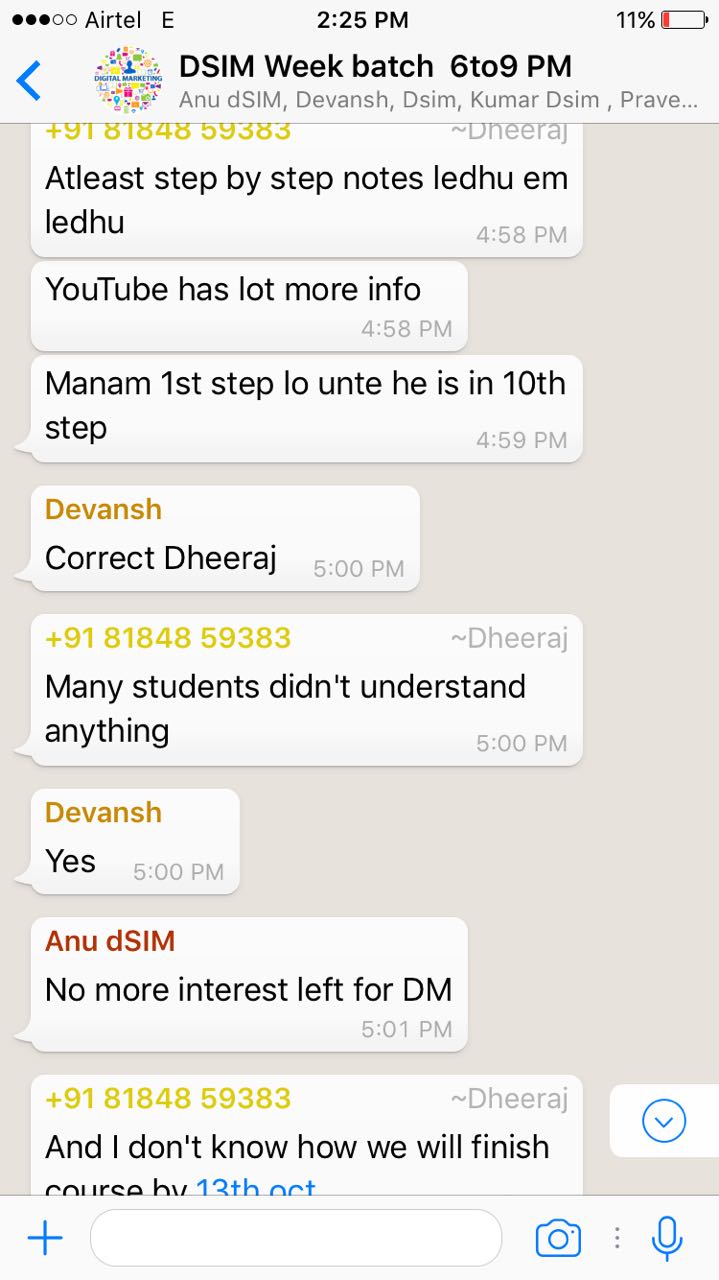This screenshot has width=719, height=1280.
Task: Open the attachment plus menu
Action: (45, 1239)
